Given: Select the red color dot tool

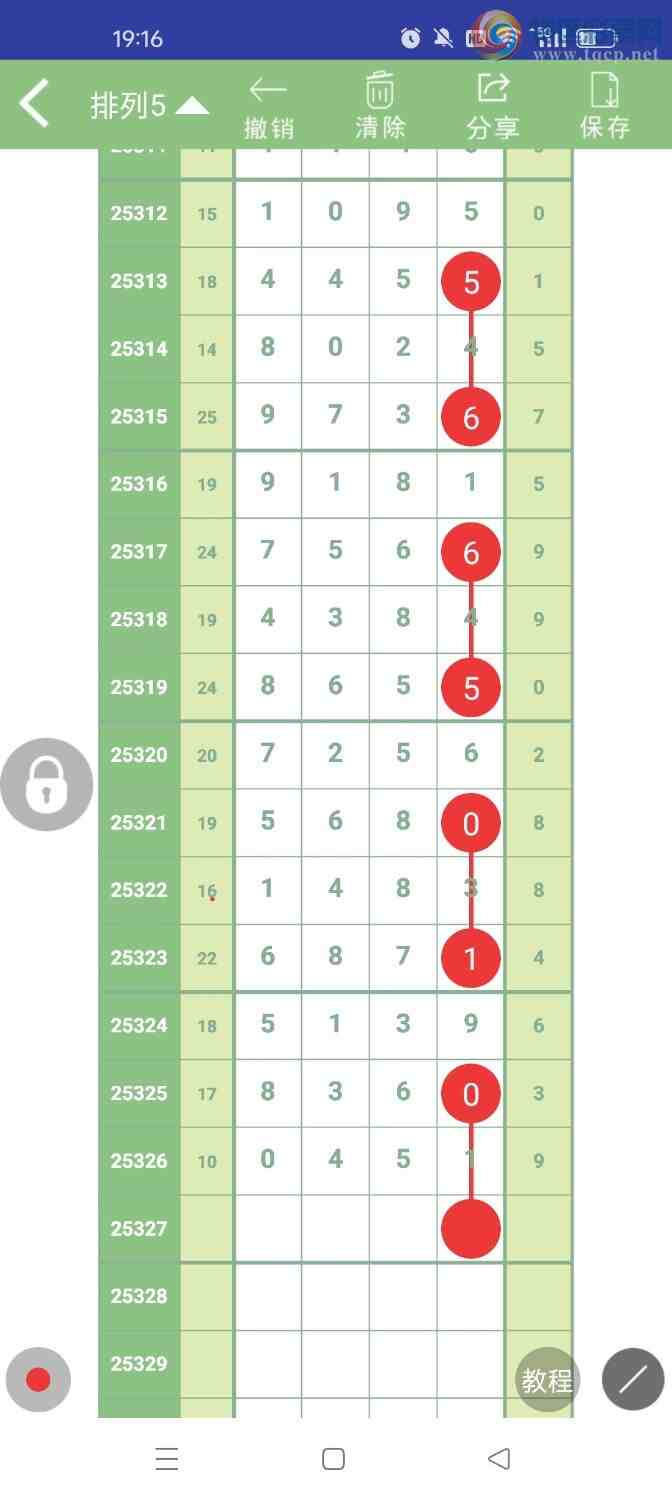Looking at the screenshot, I should tap(38, 1380).
